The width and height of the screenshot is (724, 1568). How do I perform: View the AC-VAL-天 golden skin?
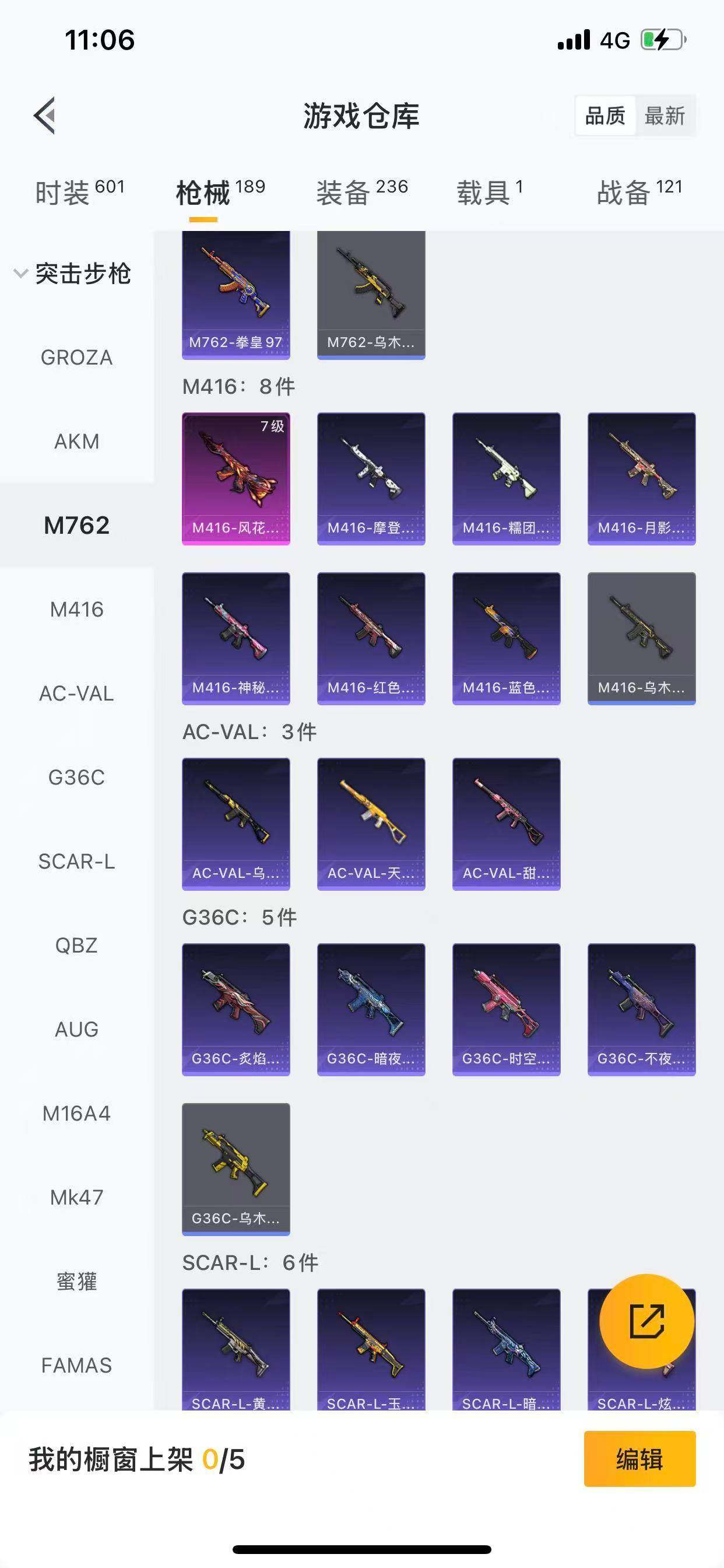371,824
